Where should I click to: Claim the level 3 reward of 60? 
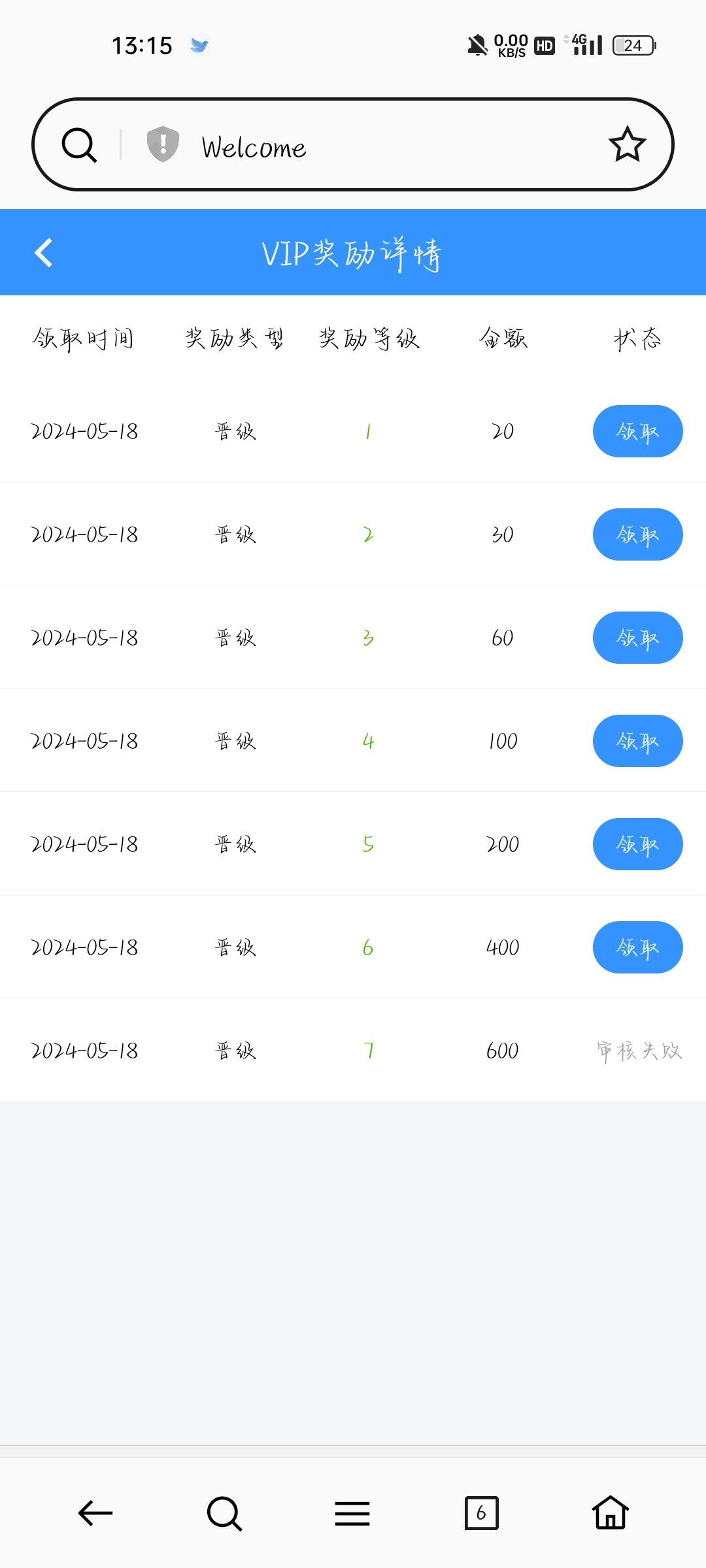pos(637,638)
